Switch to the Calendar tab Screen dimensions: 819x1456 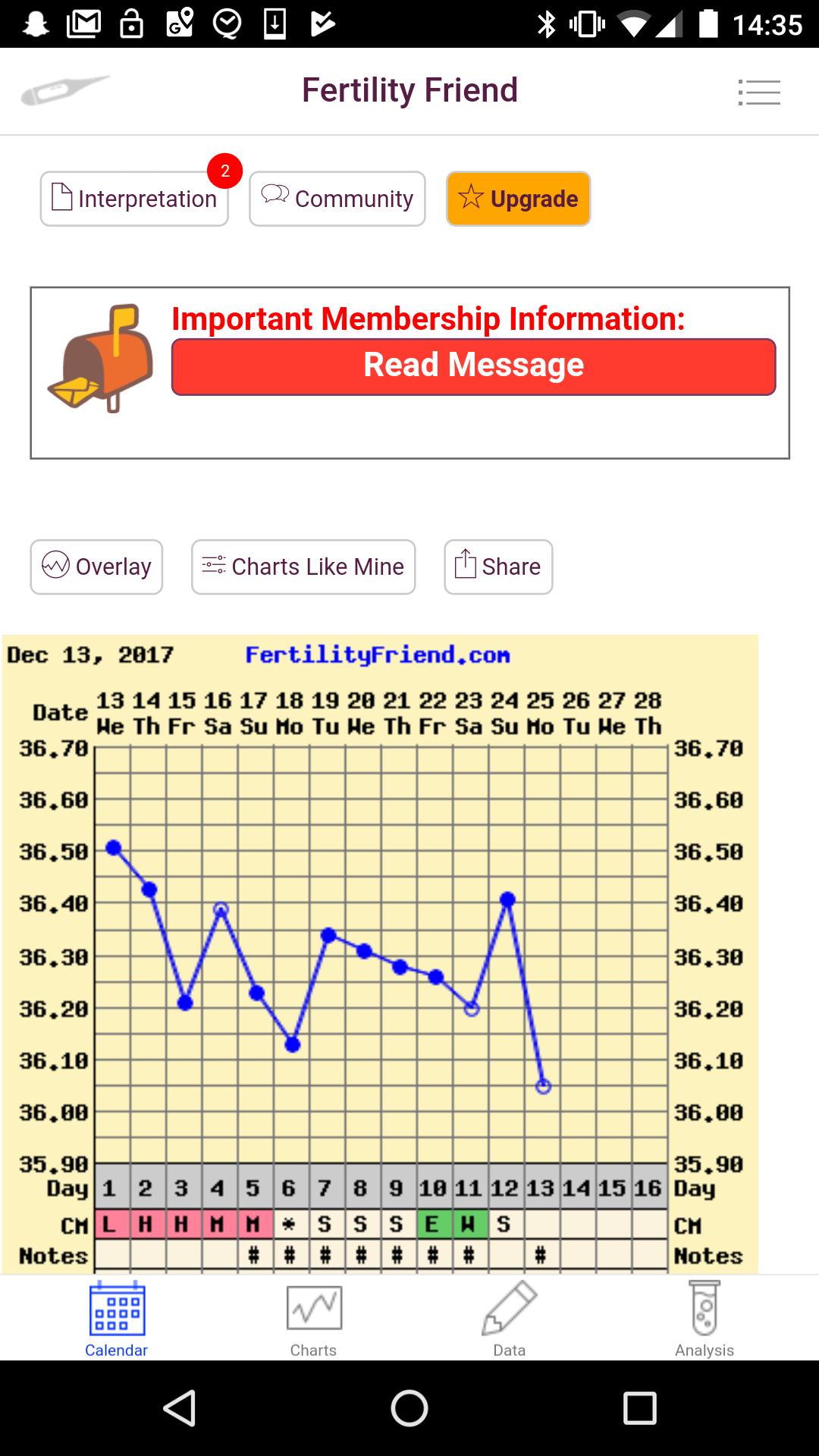pos(117,1318)
